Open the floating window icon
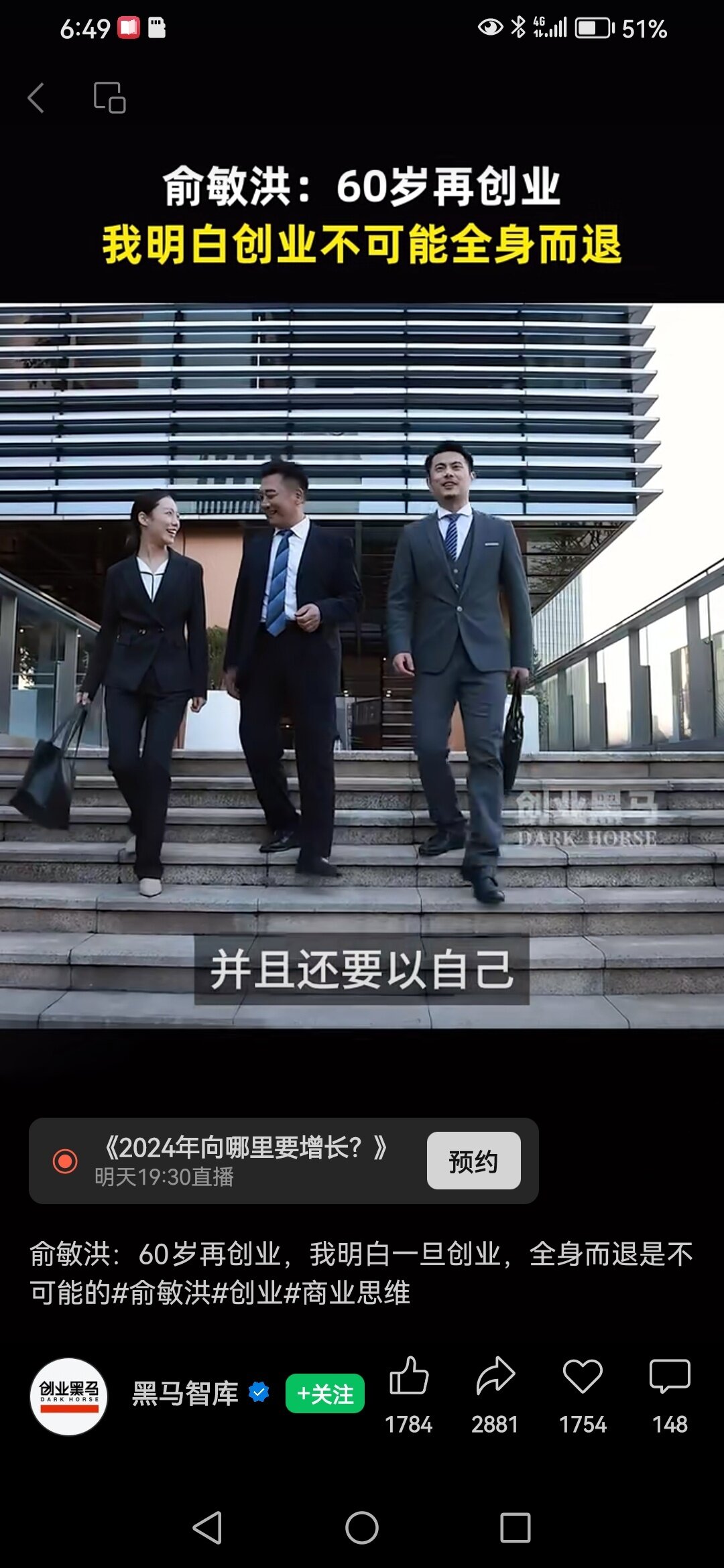Viewport: 724px width, 1568px height. click(x=109, y=98)
